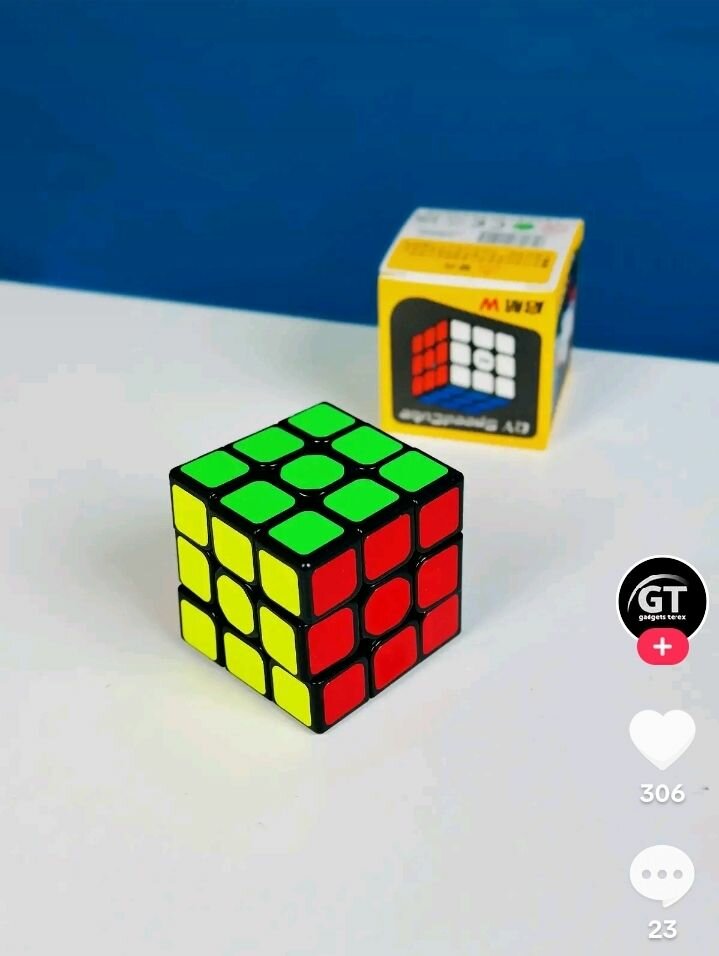The height and width of the screenshot is (956, 719).
Task: Follow the creator with the plus button
Action: tap(662, 648)
